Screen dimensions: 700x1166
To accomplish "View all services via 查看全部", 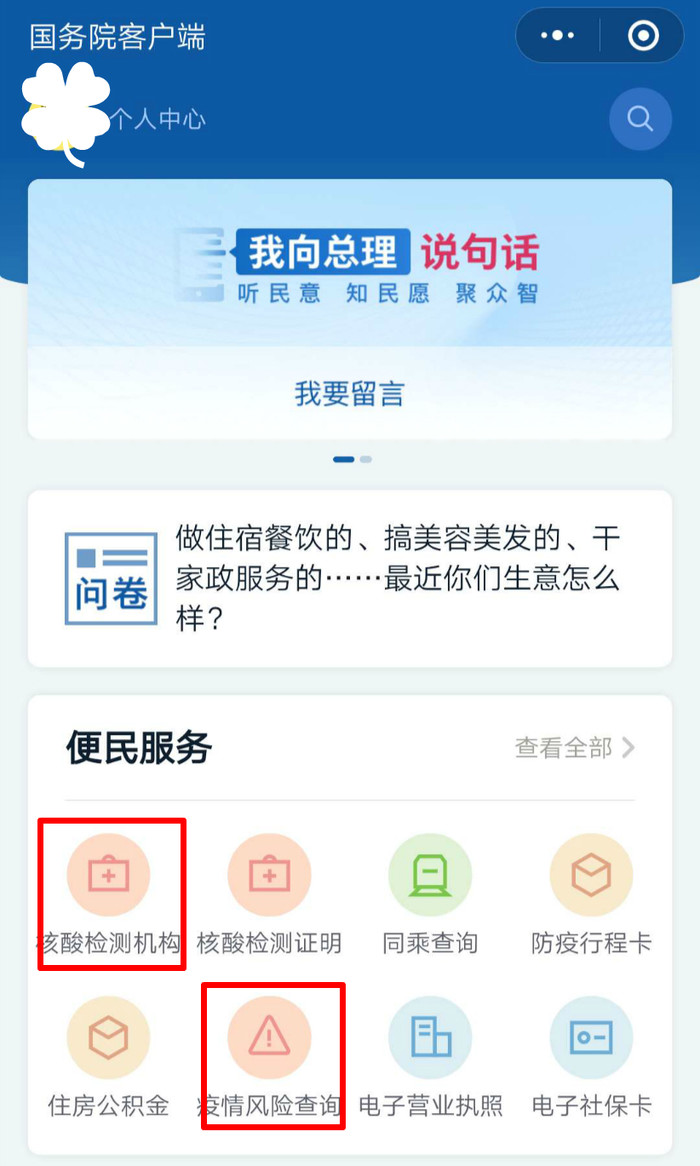I will tap(574, 748).
